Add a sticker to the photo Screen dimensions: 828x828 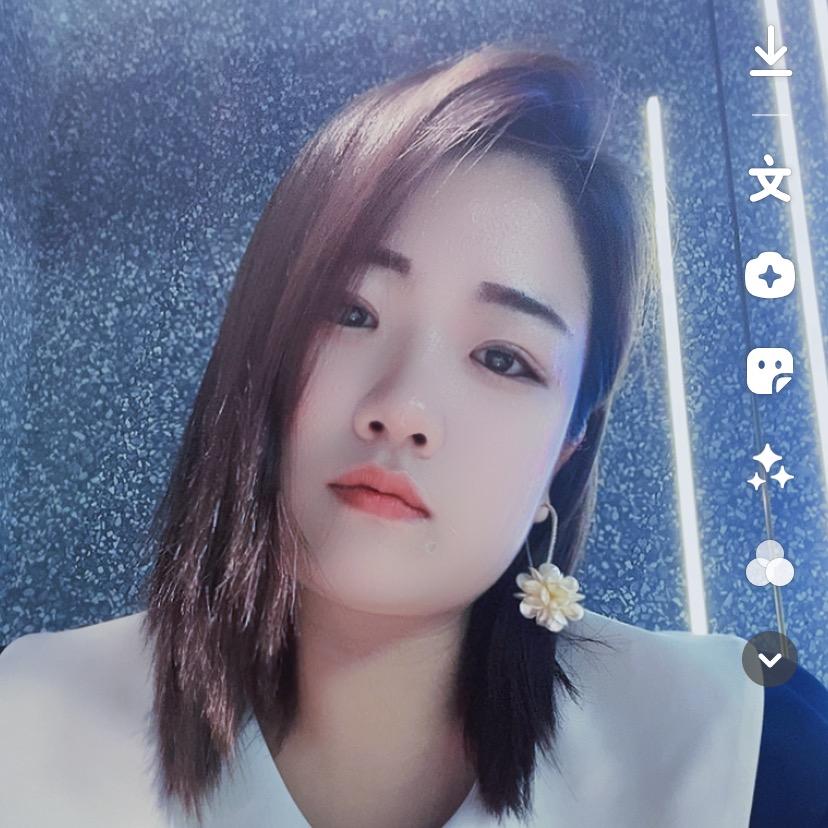click(770, 371)
